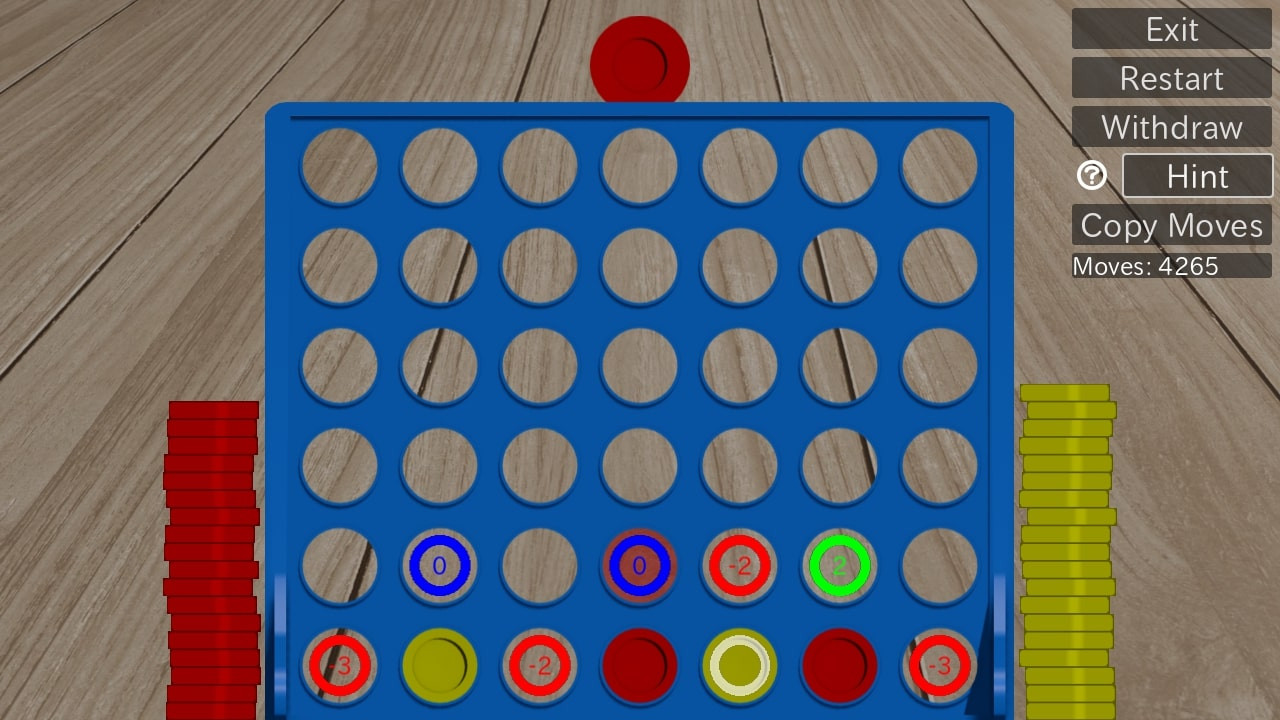Image resolution: width=1280 pixels, height=720 pixels.
Task: Drop disc on the green 2 slot
Action: pyautogui.click(x=839, y=566)
